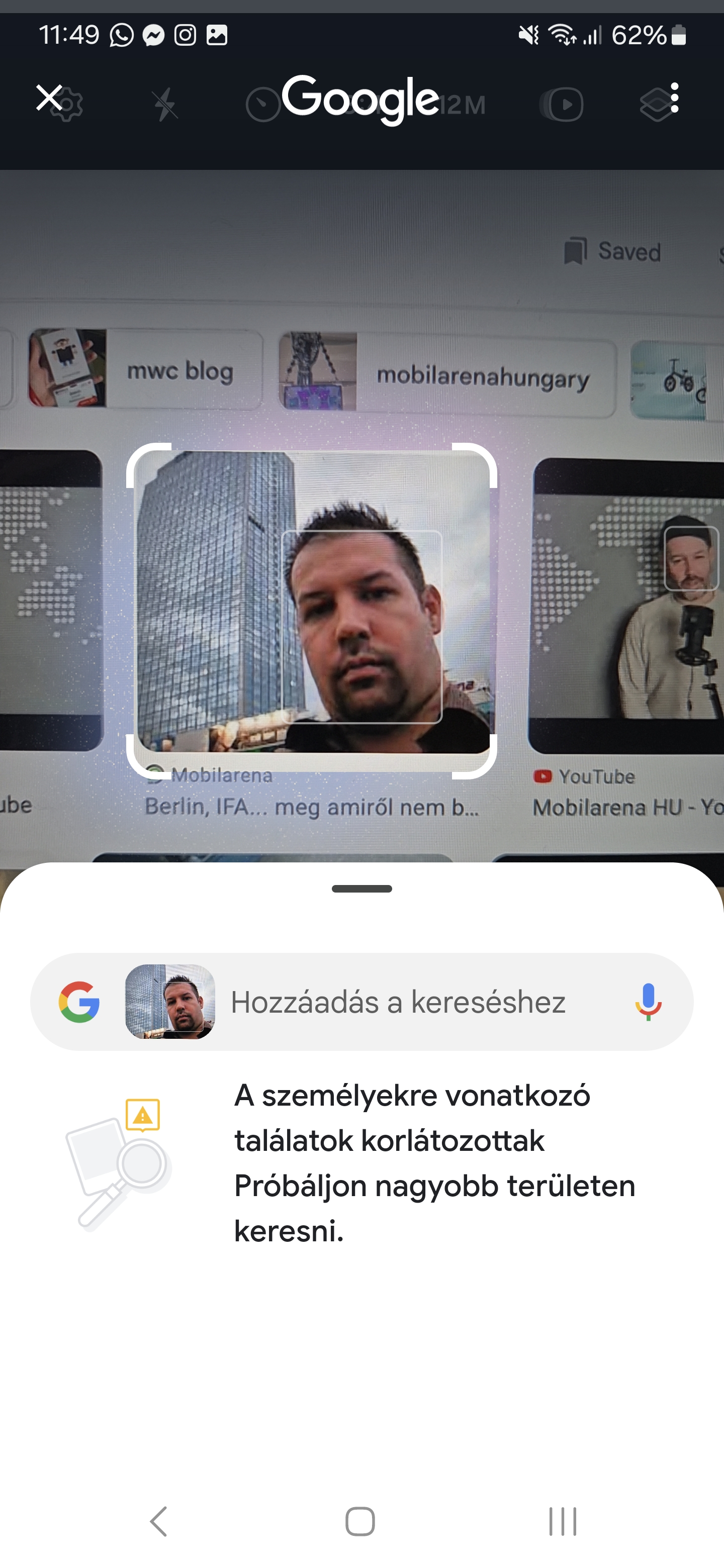Image resolution: width=724 pixels, height=1568 pixels.
Task: Close the Google Lens view
Action: click(49, 98)
